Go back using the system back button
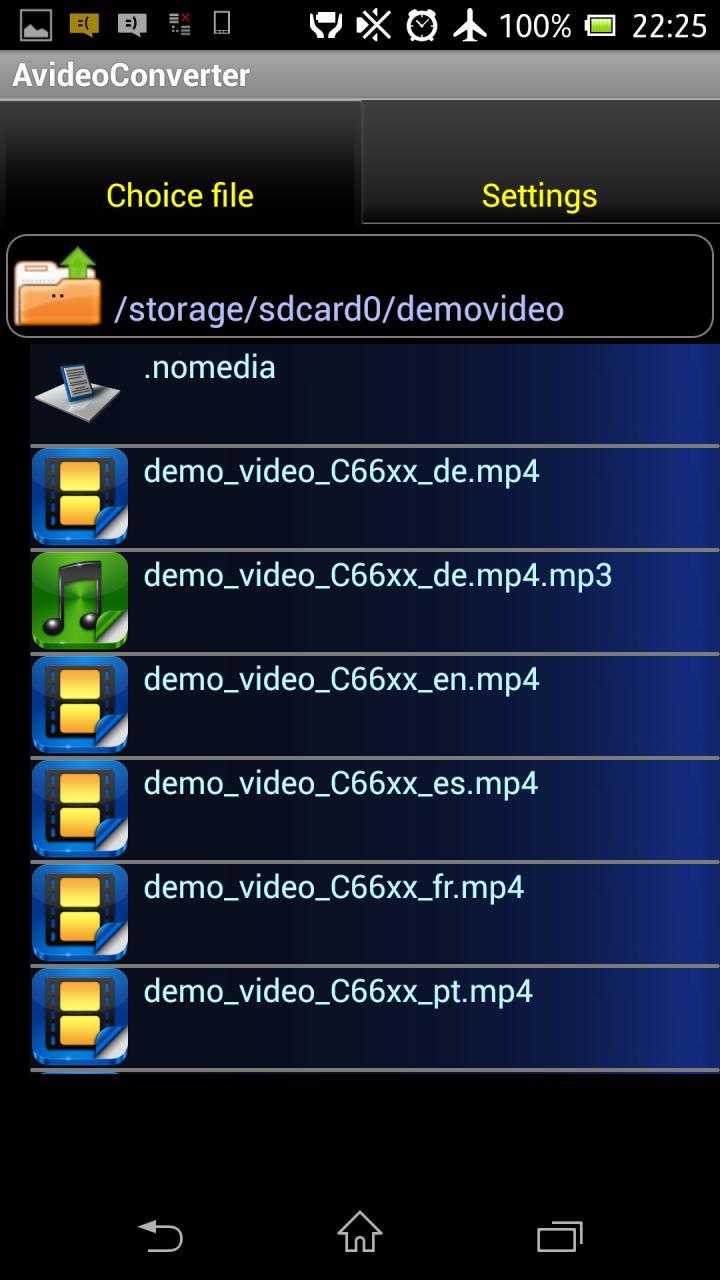 tap(160, 1236)
